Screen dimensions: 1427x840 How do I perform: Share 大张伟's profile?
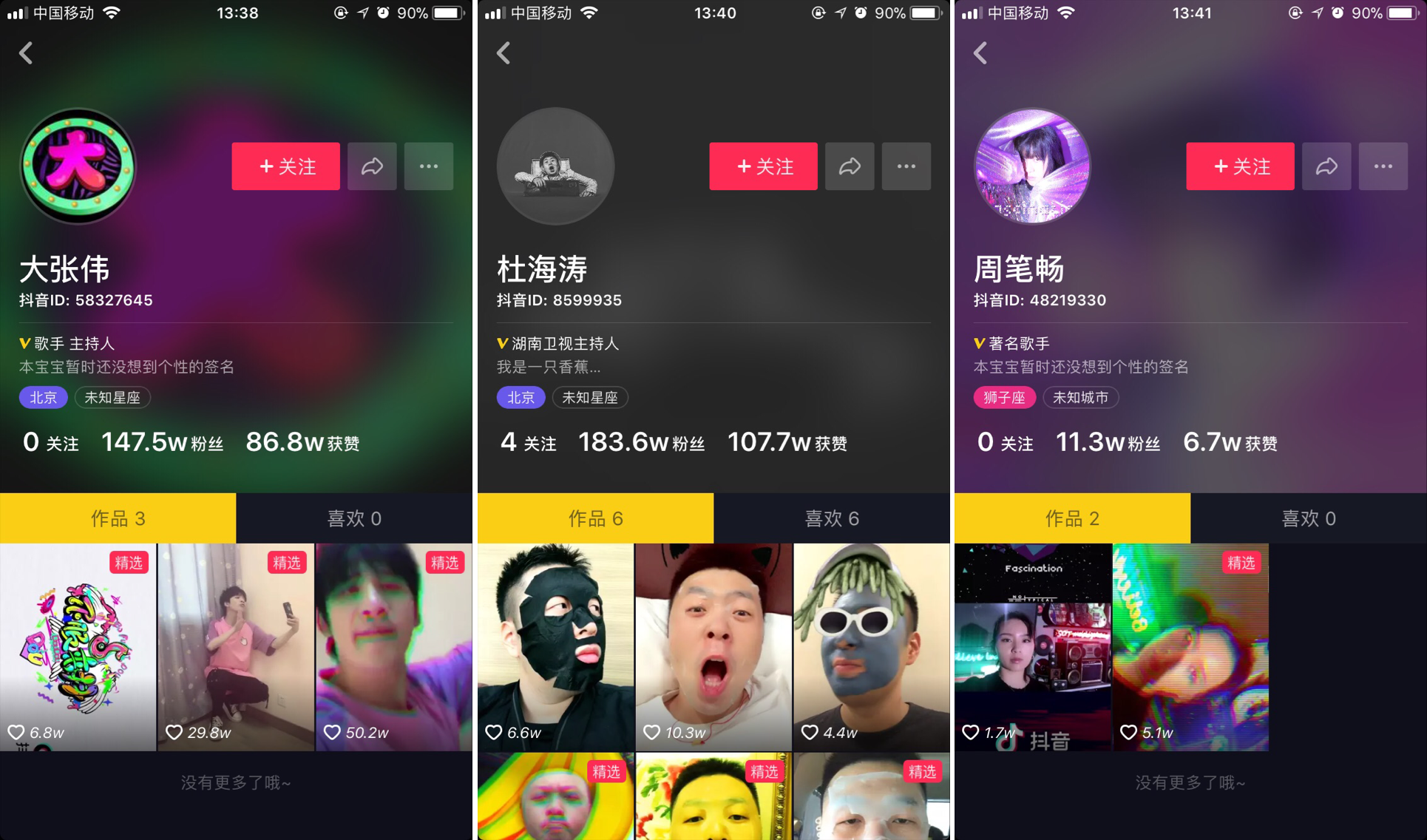[x=372, y=166]
